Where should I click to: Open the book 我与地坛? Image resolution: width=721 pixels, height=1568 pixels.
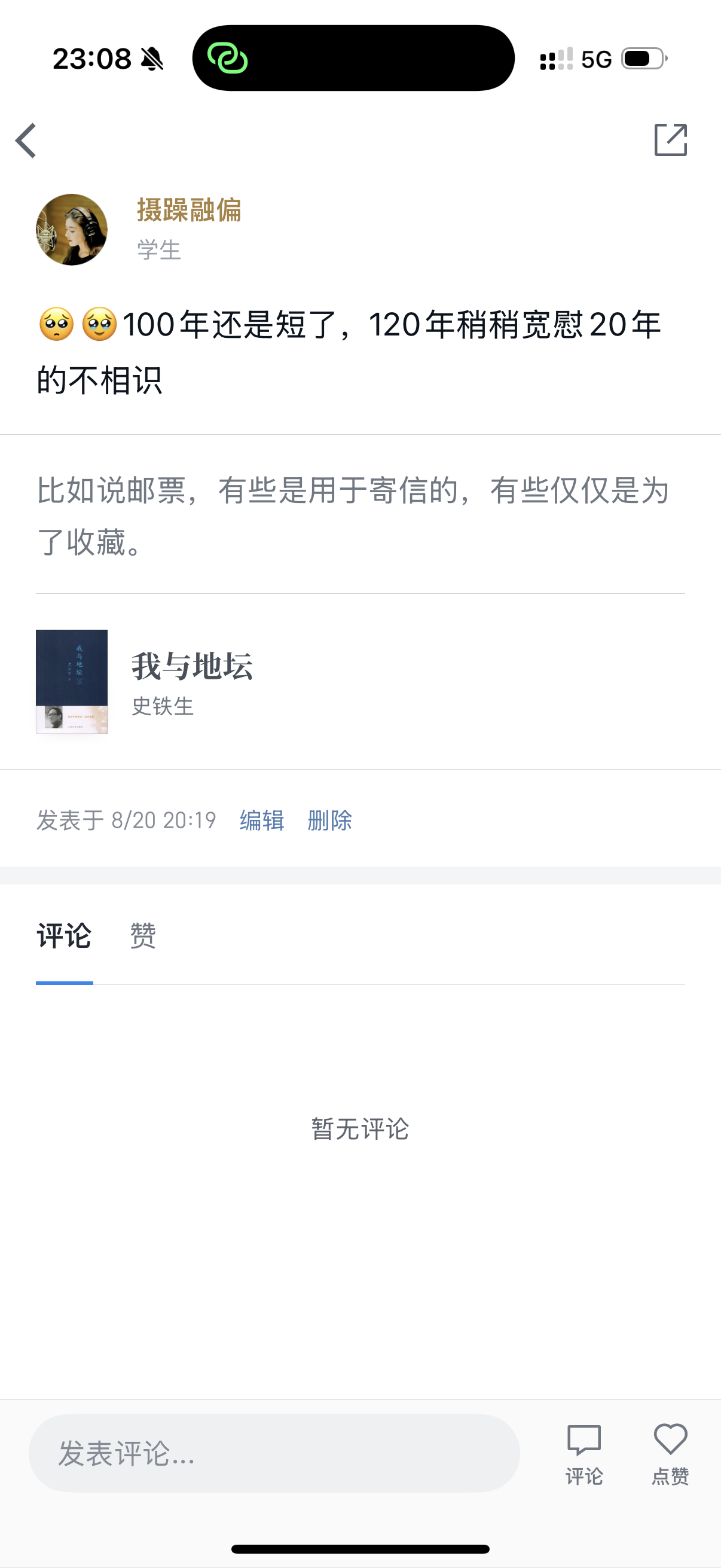click(360, 681)
